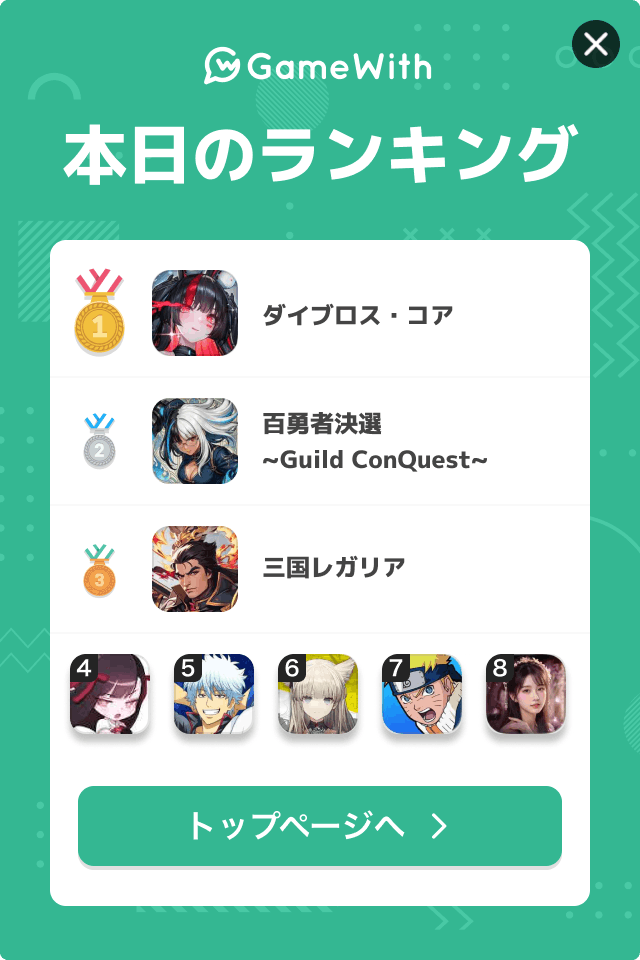The height and width of the screenshot is (960, 640).
Task: Tap the game icon ranked number 6
Action: tap(318, 695)
